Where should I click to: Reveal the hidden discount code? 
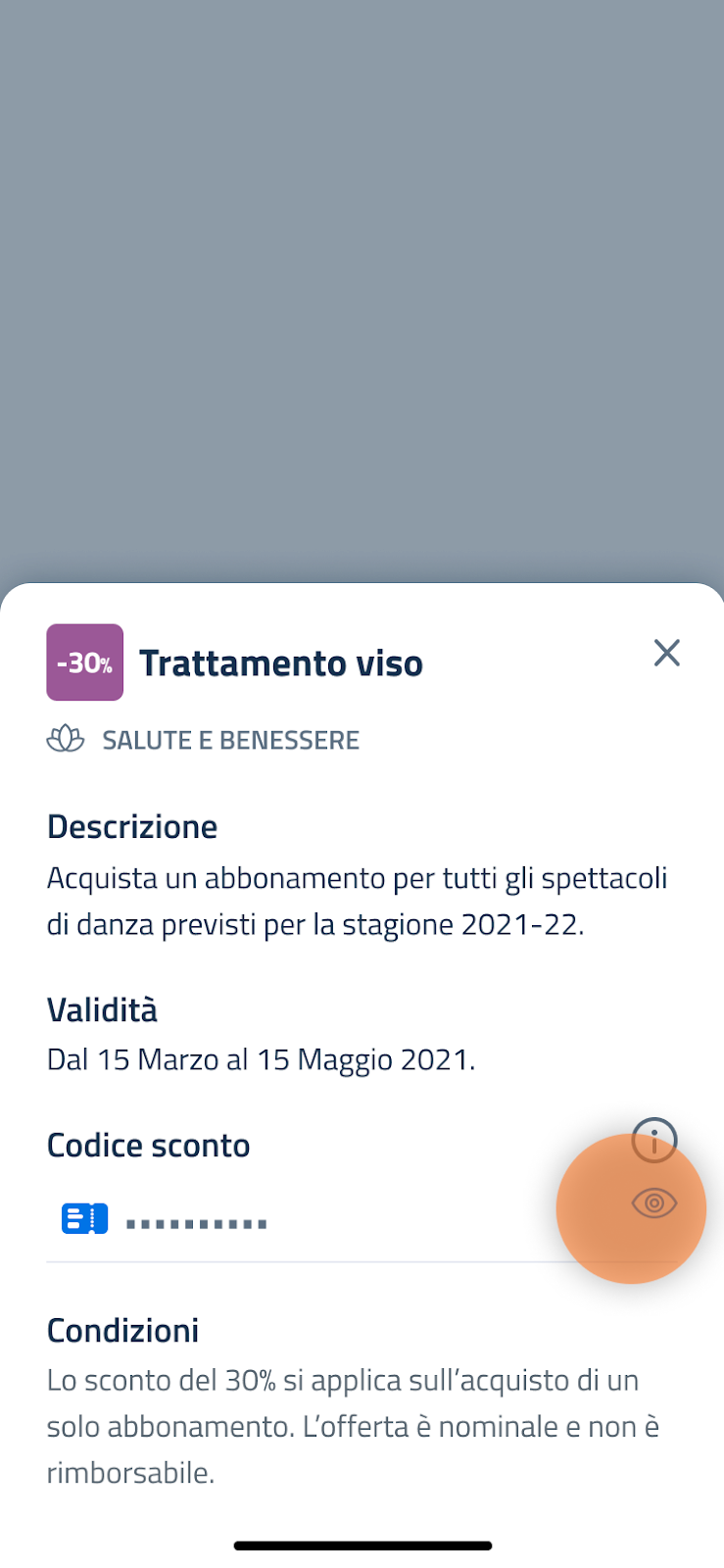tap(654, 1202)
